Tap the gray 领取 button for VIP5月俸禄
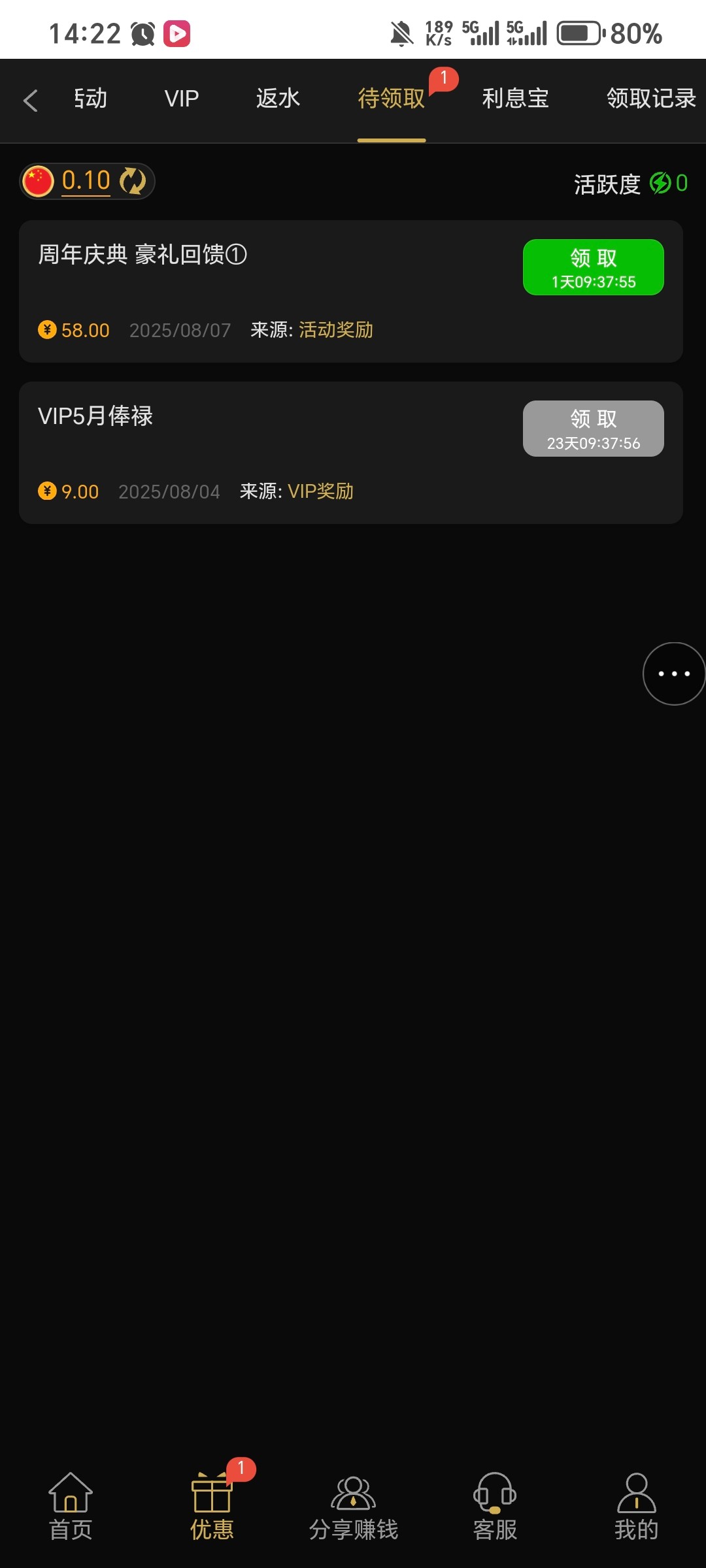 [593, 428]
